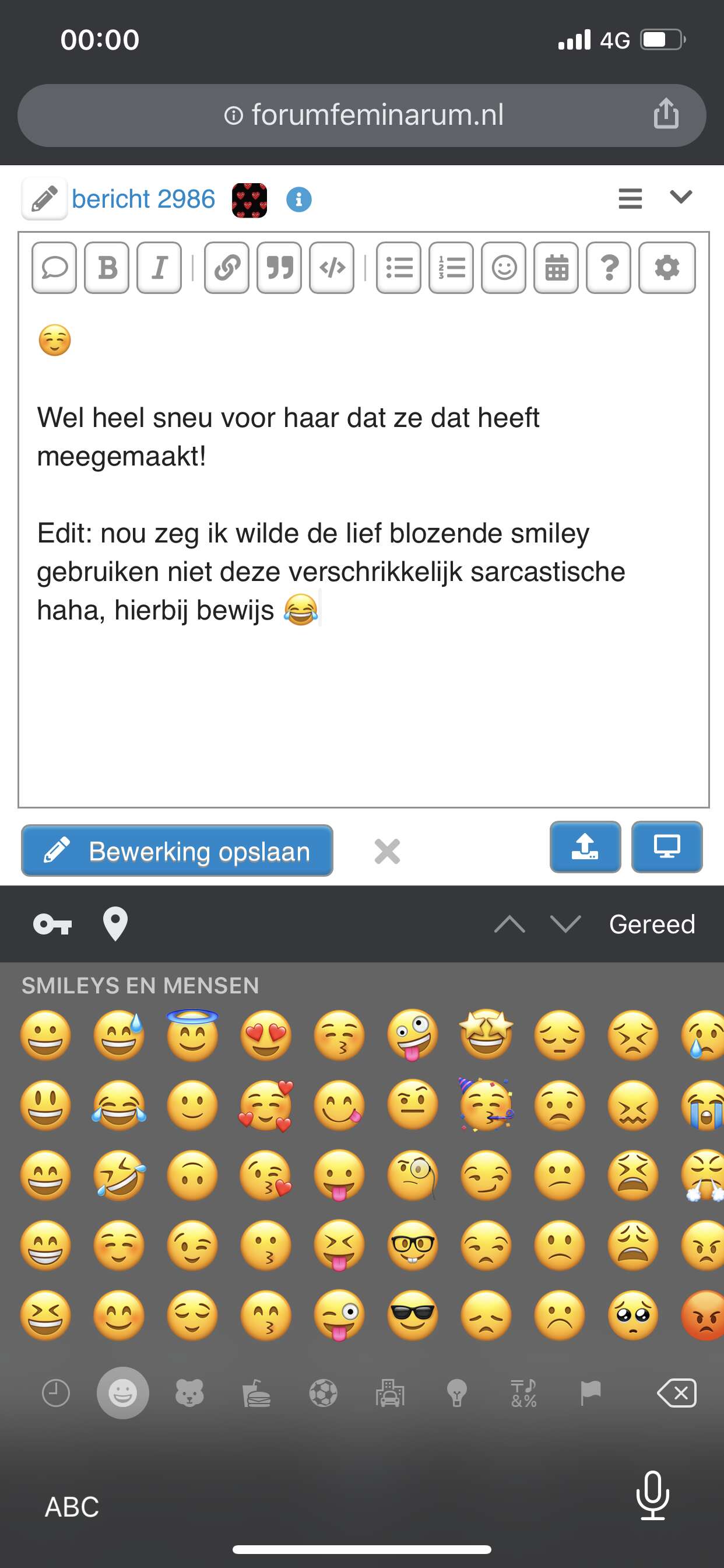Image resolution: width=724 pixels, height=1568 pixels.
Task: Share the page from the address bar
Action: point(666,113)
